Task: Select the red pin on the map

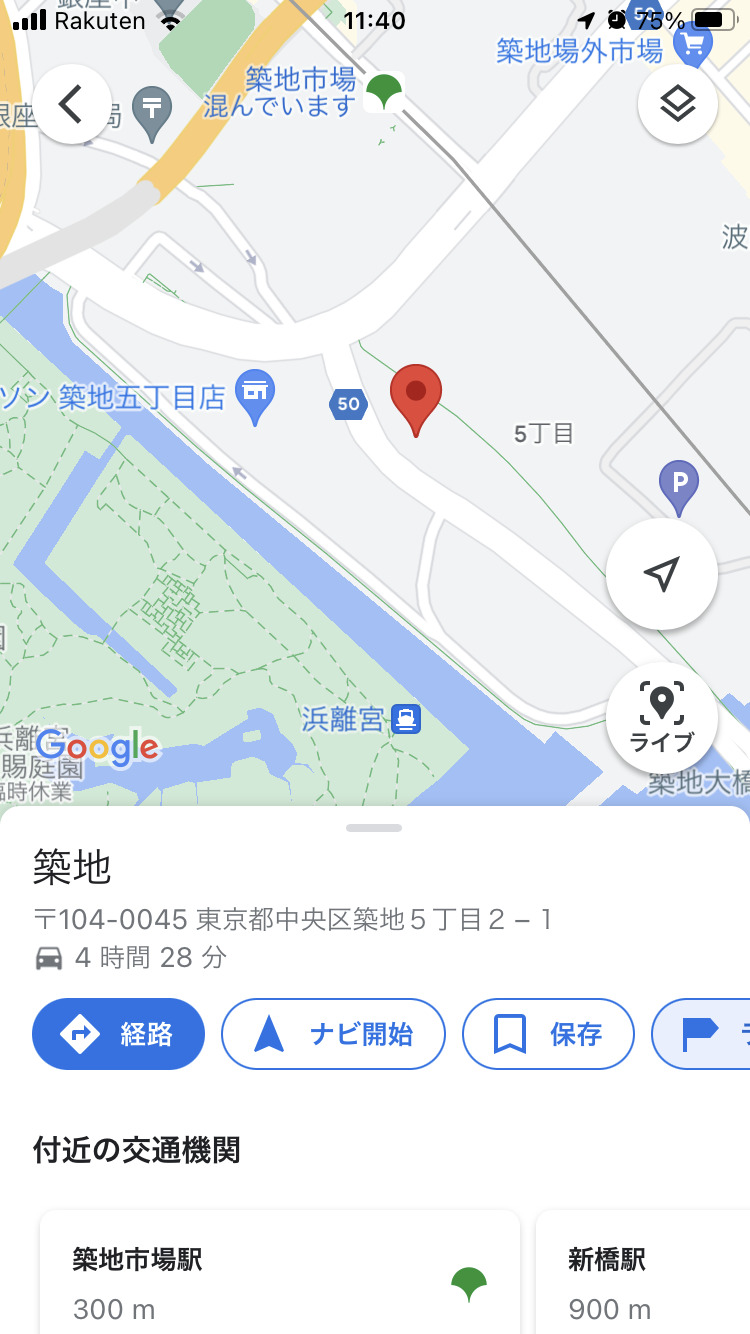Action: click(416, 397)
